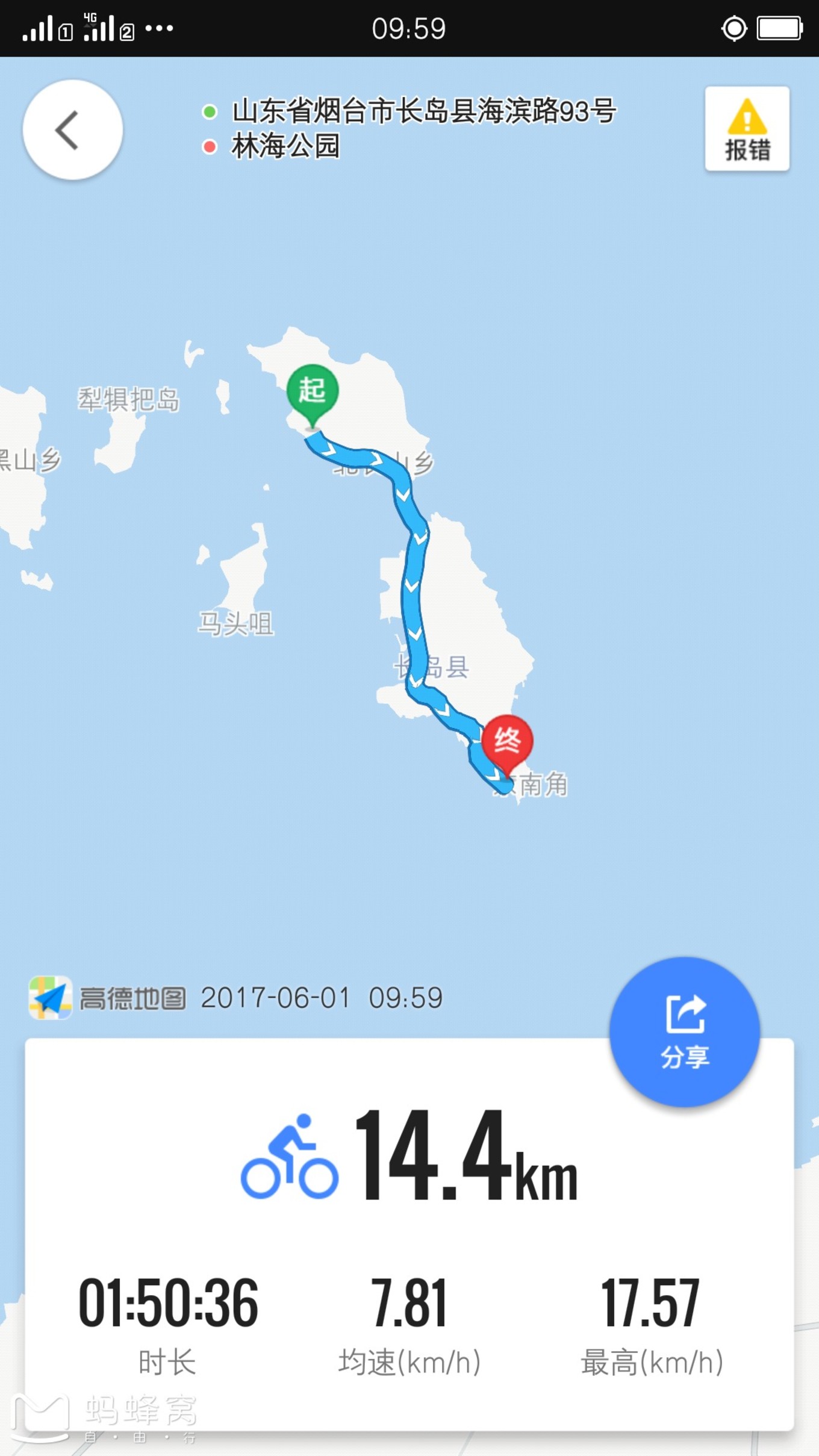Share this cycling route via 分享
The image size is (819, 1456).
tap(684, 1032)
